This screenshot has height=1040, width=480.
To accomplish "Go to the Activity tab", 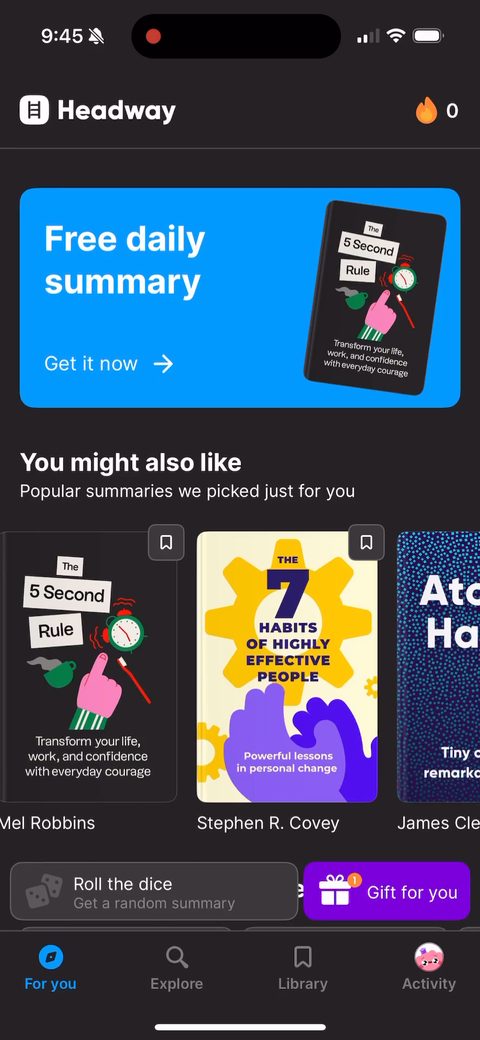I will pos(429,968).
